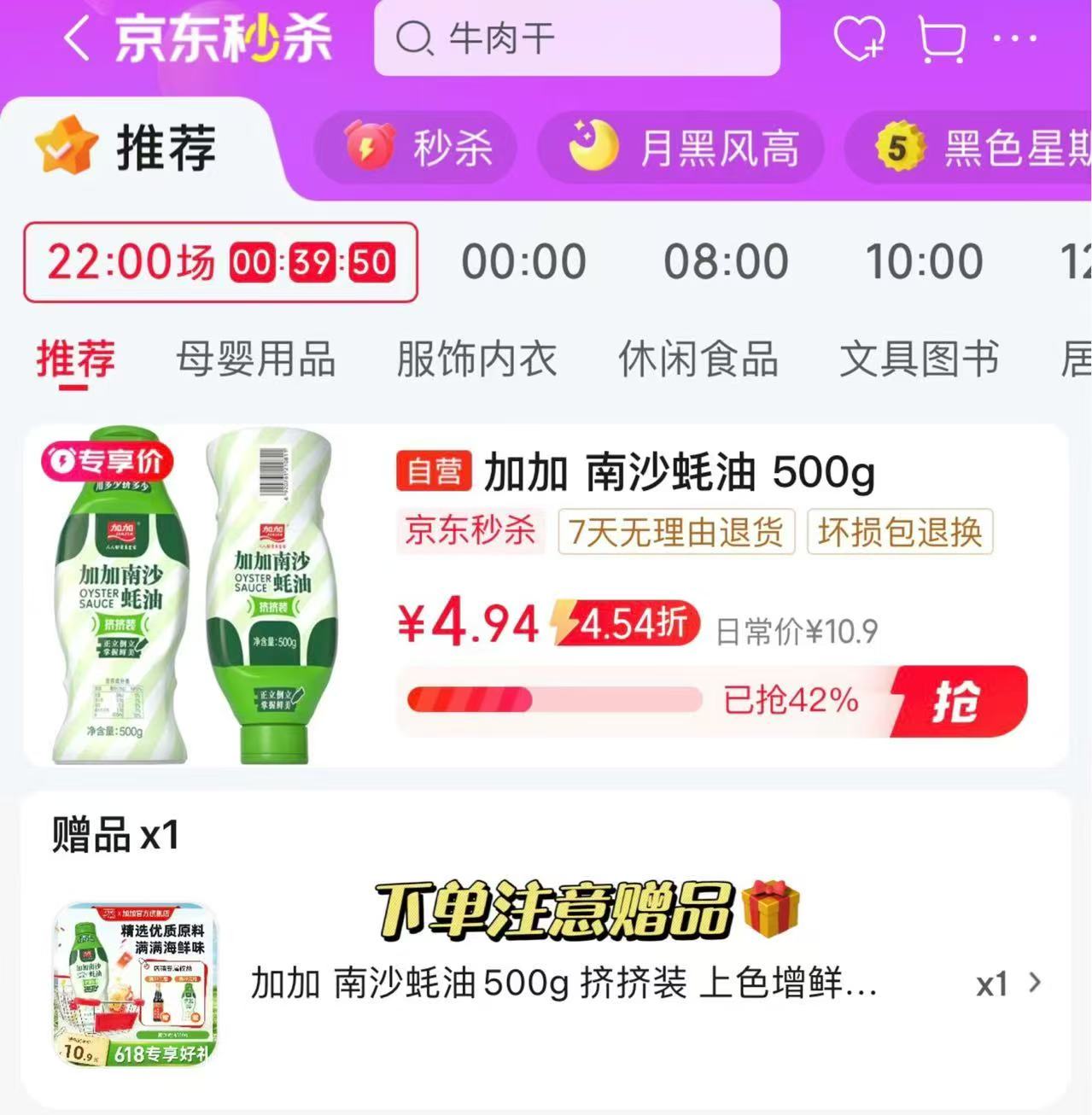Screen dimensions: 1092x1115
Task: Open the 服饰内衣 category list
Action: coord(476,359)
